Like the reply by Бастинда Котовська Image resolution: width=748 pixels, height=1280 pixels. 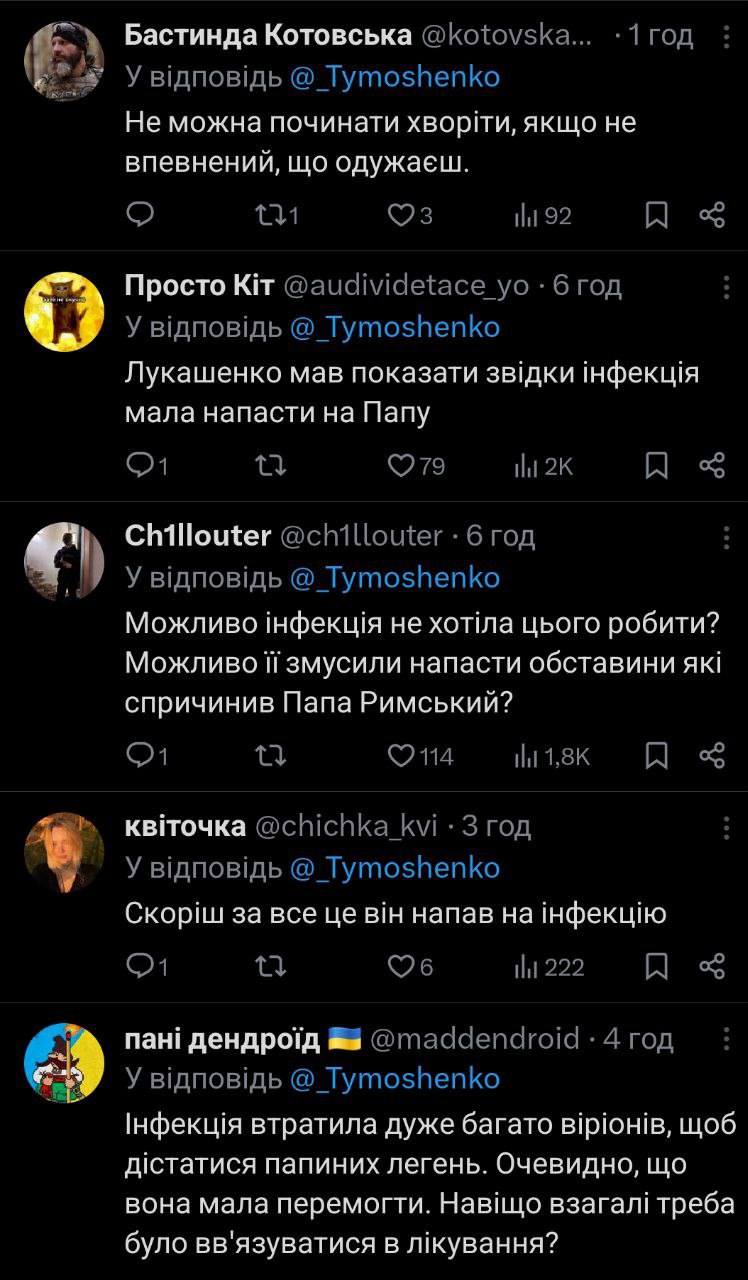[x=400, y=215]
